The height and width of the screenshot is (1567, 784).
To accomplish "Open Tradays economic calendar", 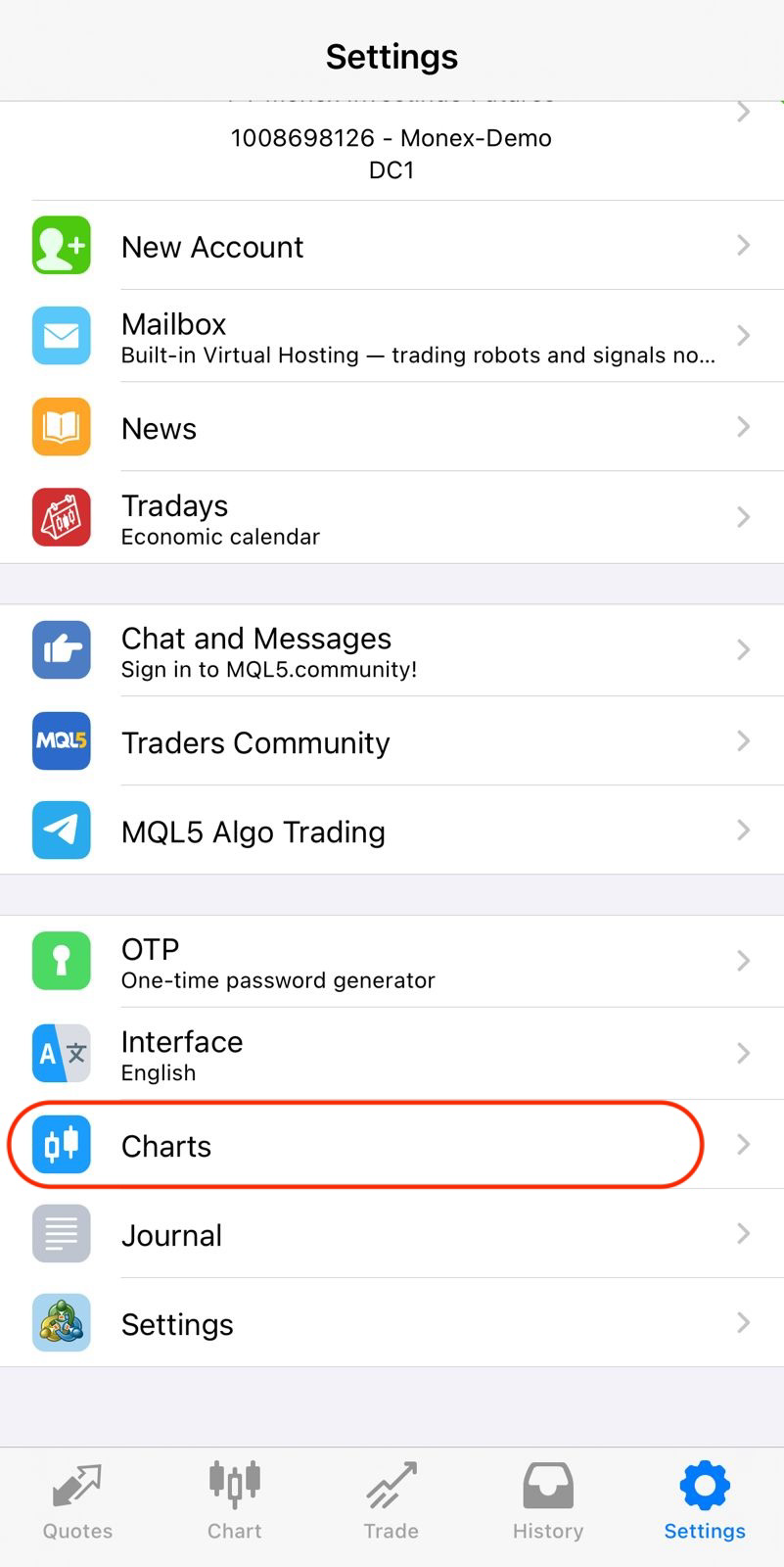I will [x=392, y=517].
